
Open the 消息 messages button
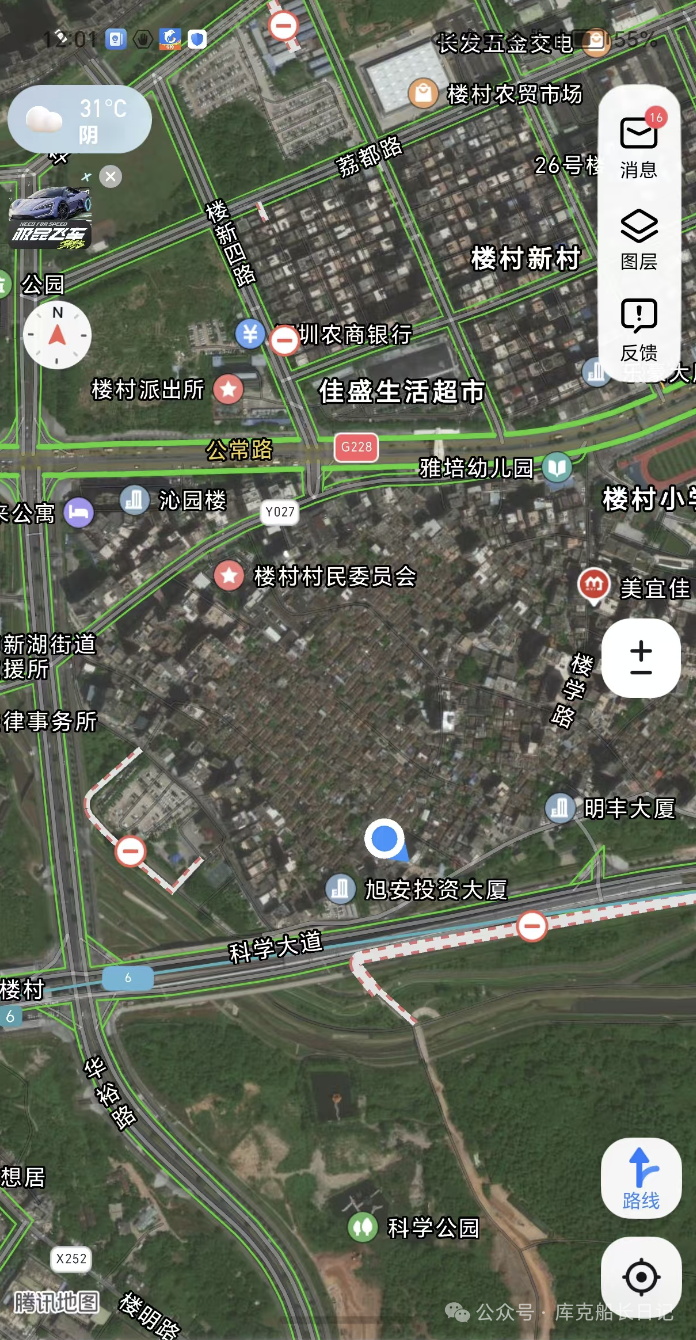[639, 145]
